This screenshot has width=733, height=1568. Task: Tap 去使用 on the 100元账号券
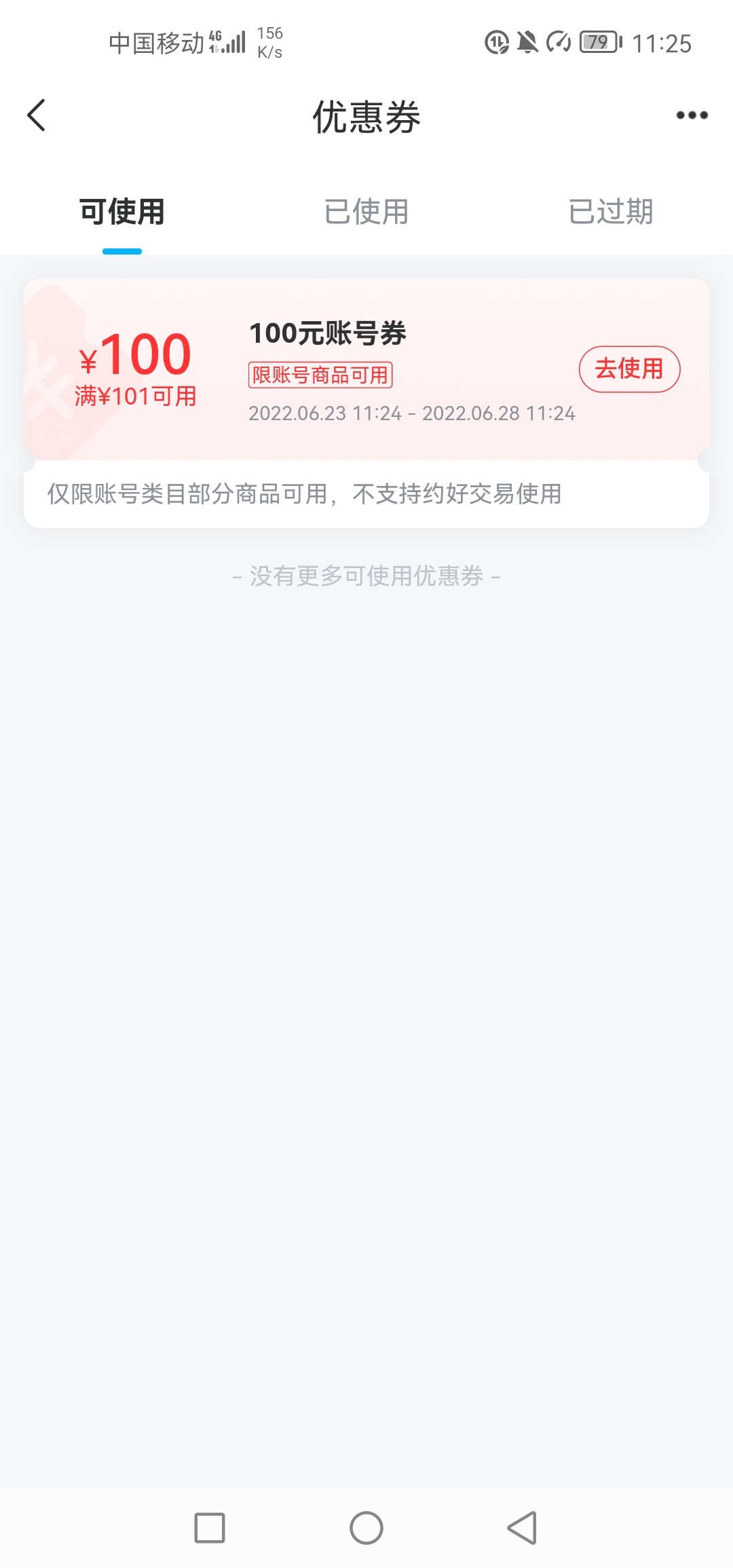[629, 369]
